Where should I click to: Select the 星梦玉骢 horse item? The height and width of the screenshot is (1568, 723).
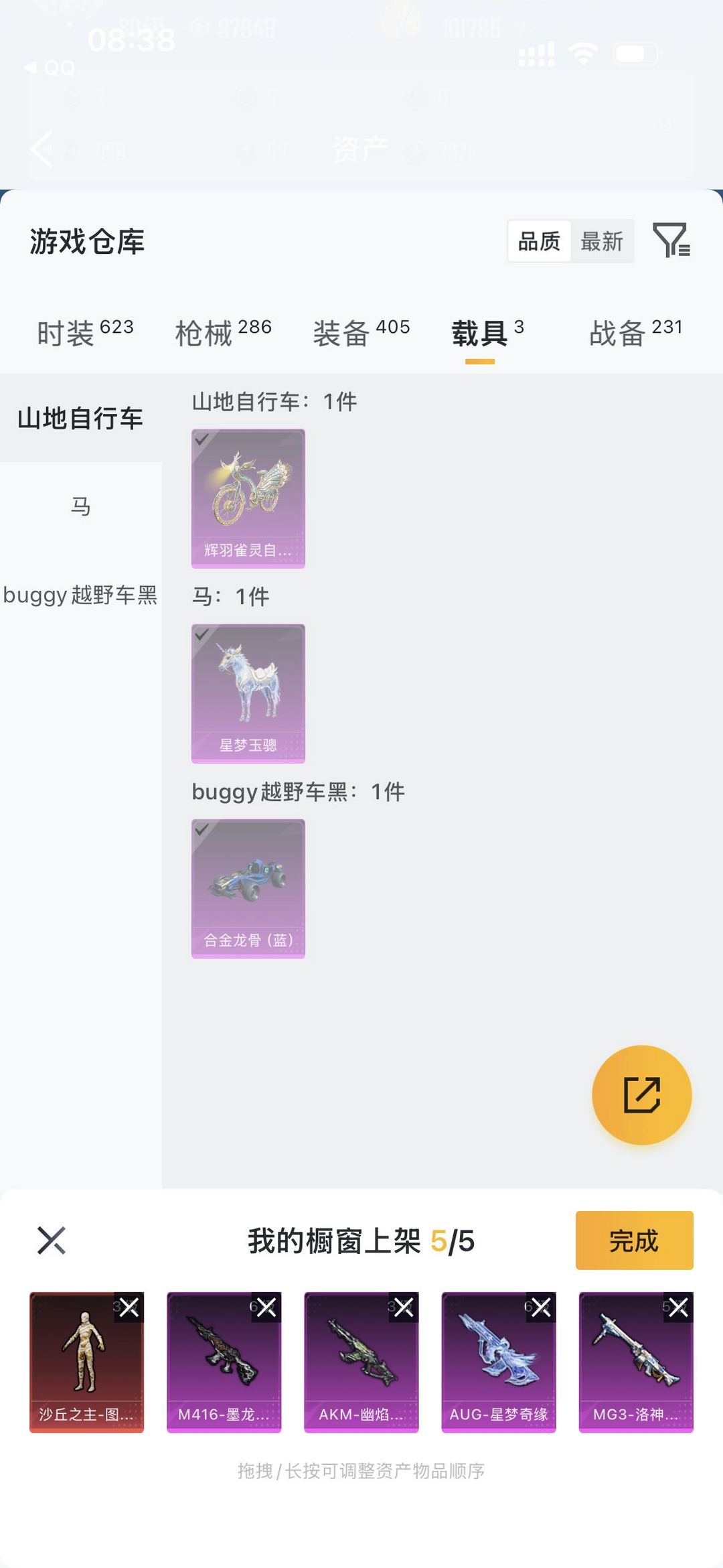(x=248, y=693)
